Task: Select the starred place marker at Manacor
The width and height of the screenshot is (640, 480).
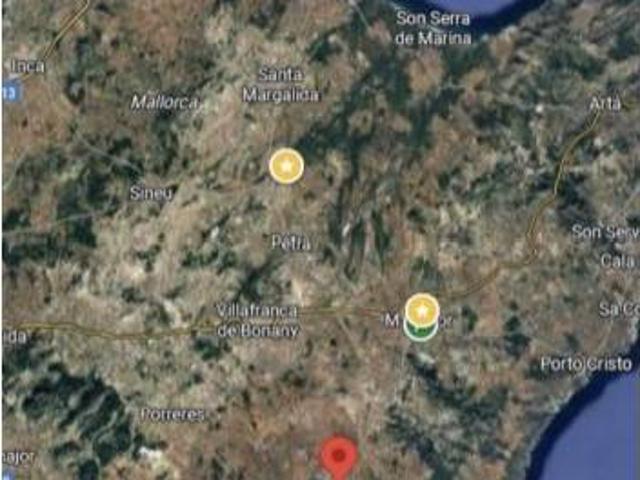Action: pyautogui.click(x=422, y=310)
